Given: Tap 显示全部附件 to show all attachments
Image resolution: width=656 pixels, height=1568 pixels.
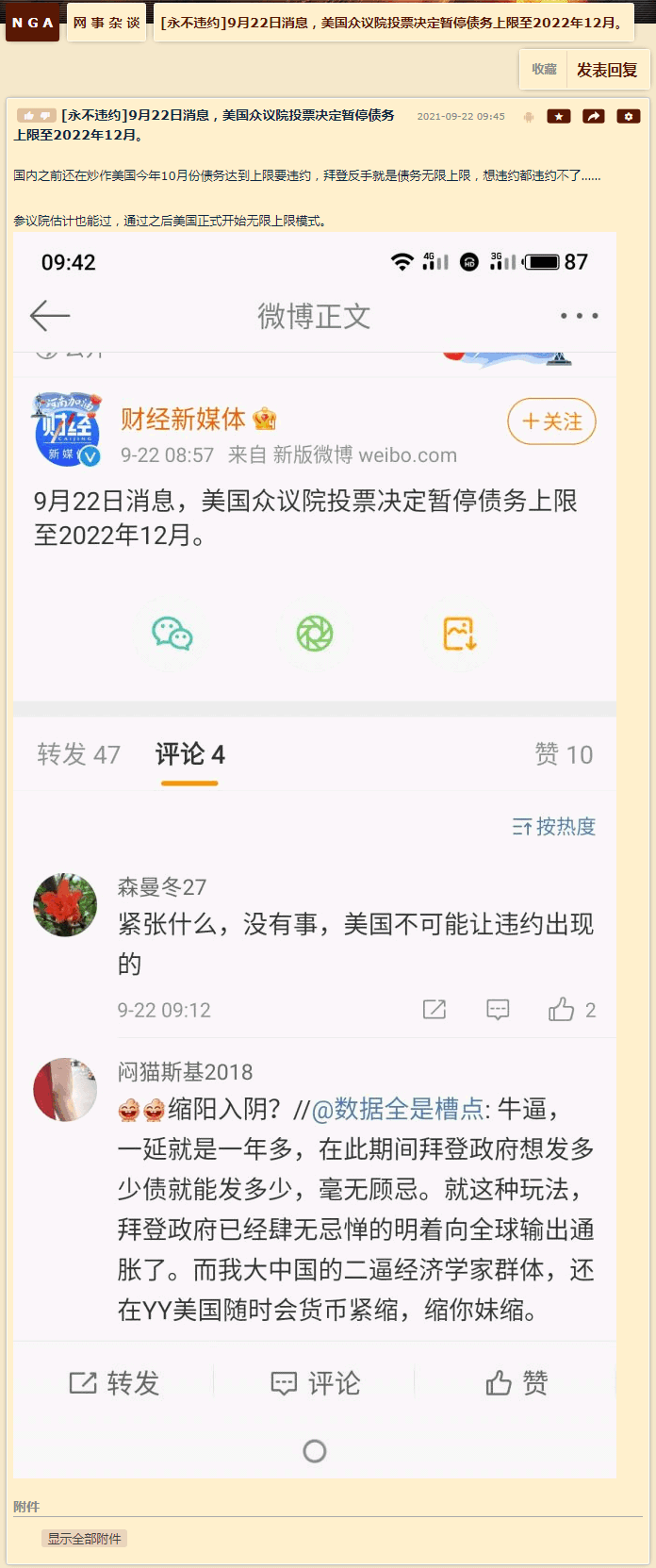Looking at the screenshot, I should click(x=85, y=1539).
